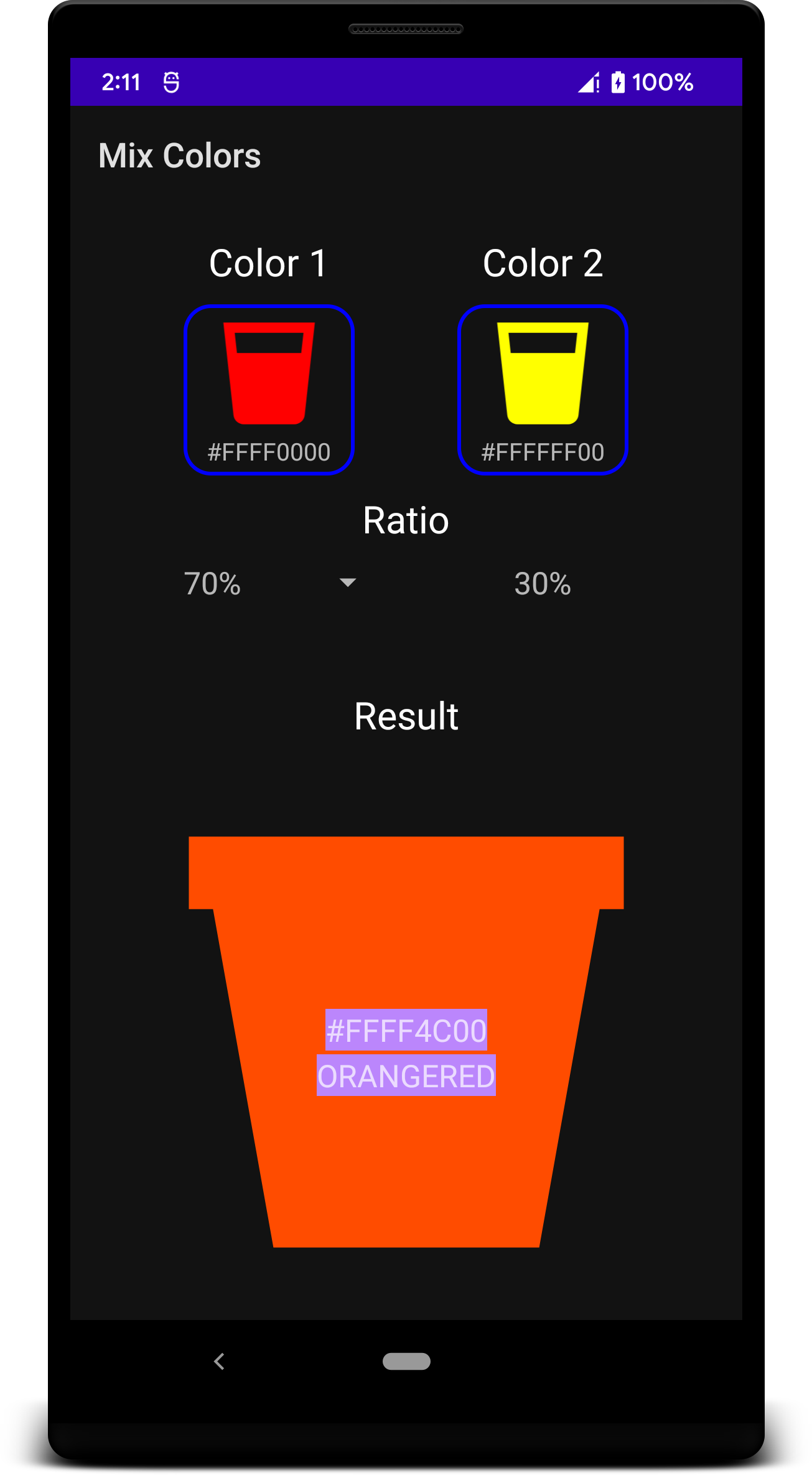
Task: Open the 70% ratio dropdown
Action: [271, 584]
